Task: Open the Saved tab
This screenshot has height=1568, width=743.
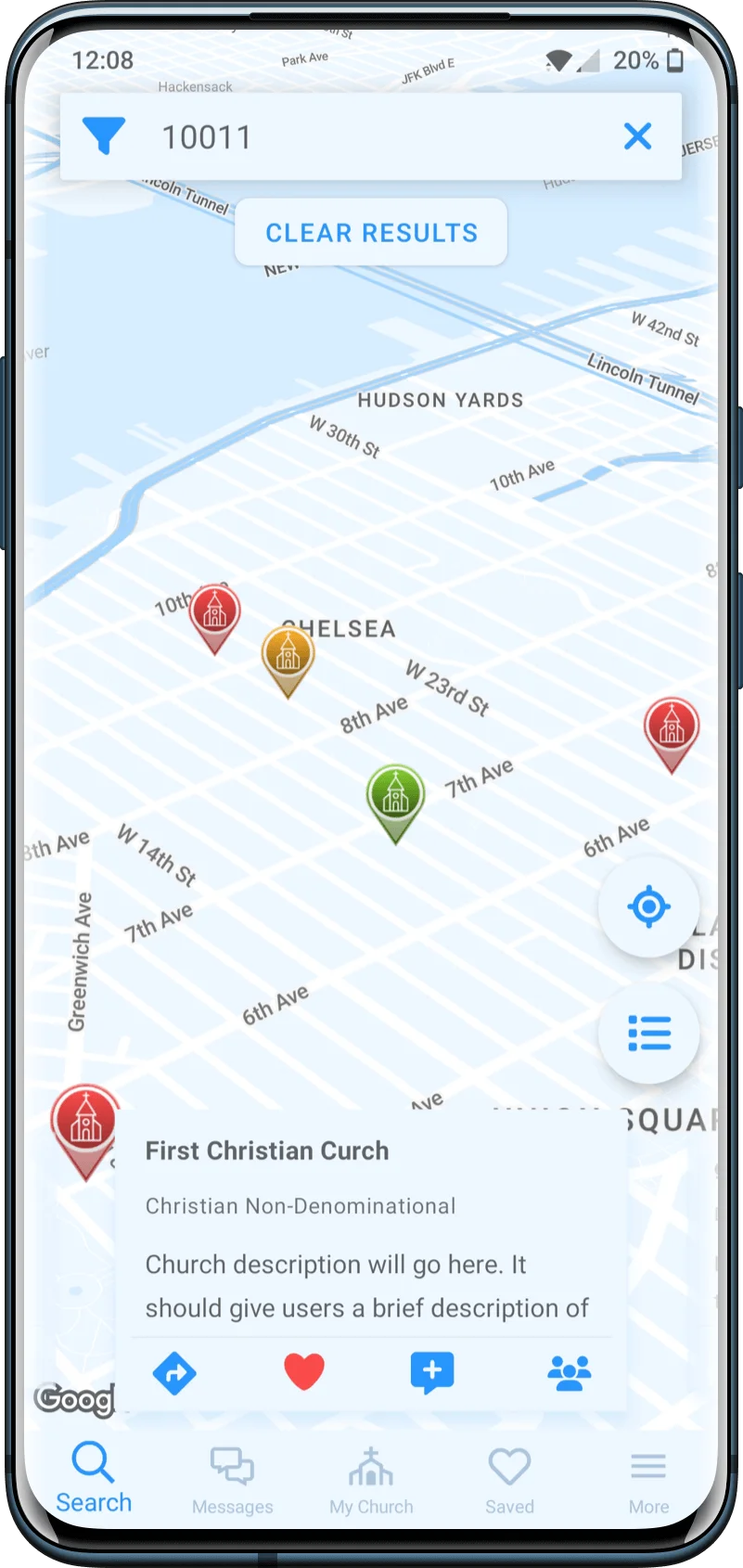Action: (x=509, y=1481)
